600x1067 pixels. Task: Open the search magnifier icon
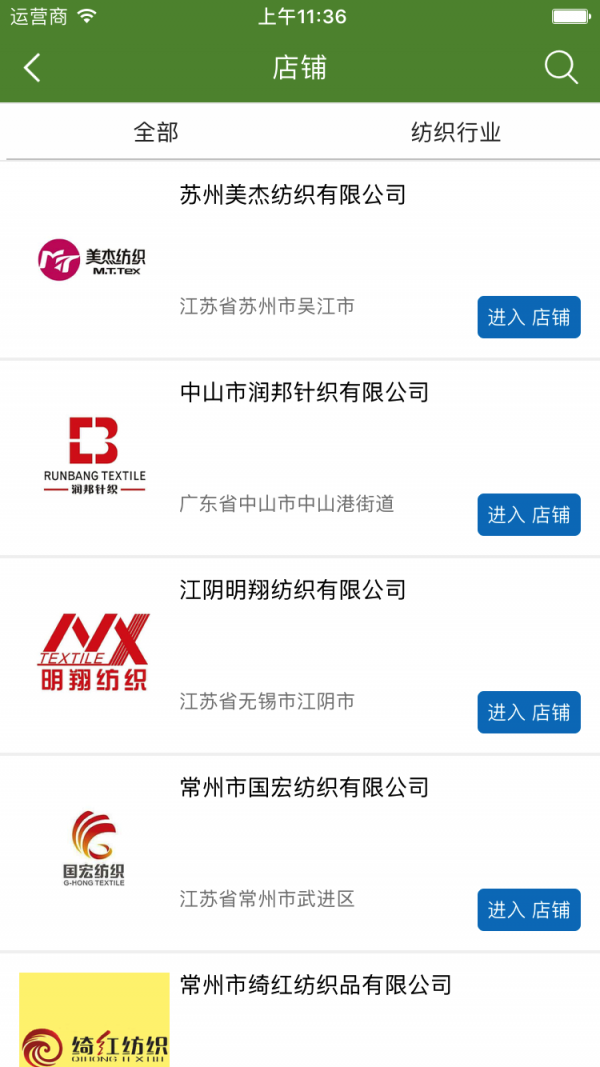click(561, 68)
